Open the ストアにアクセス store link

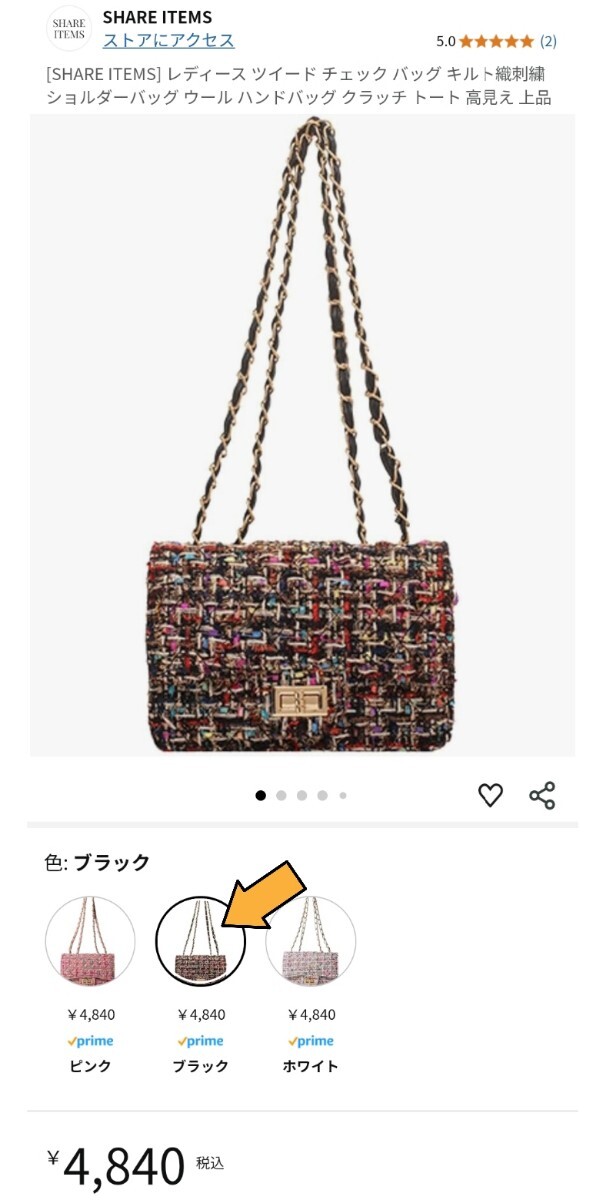pyautogui.click(x=168, y=41)
